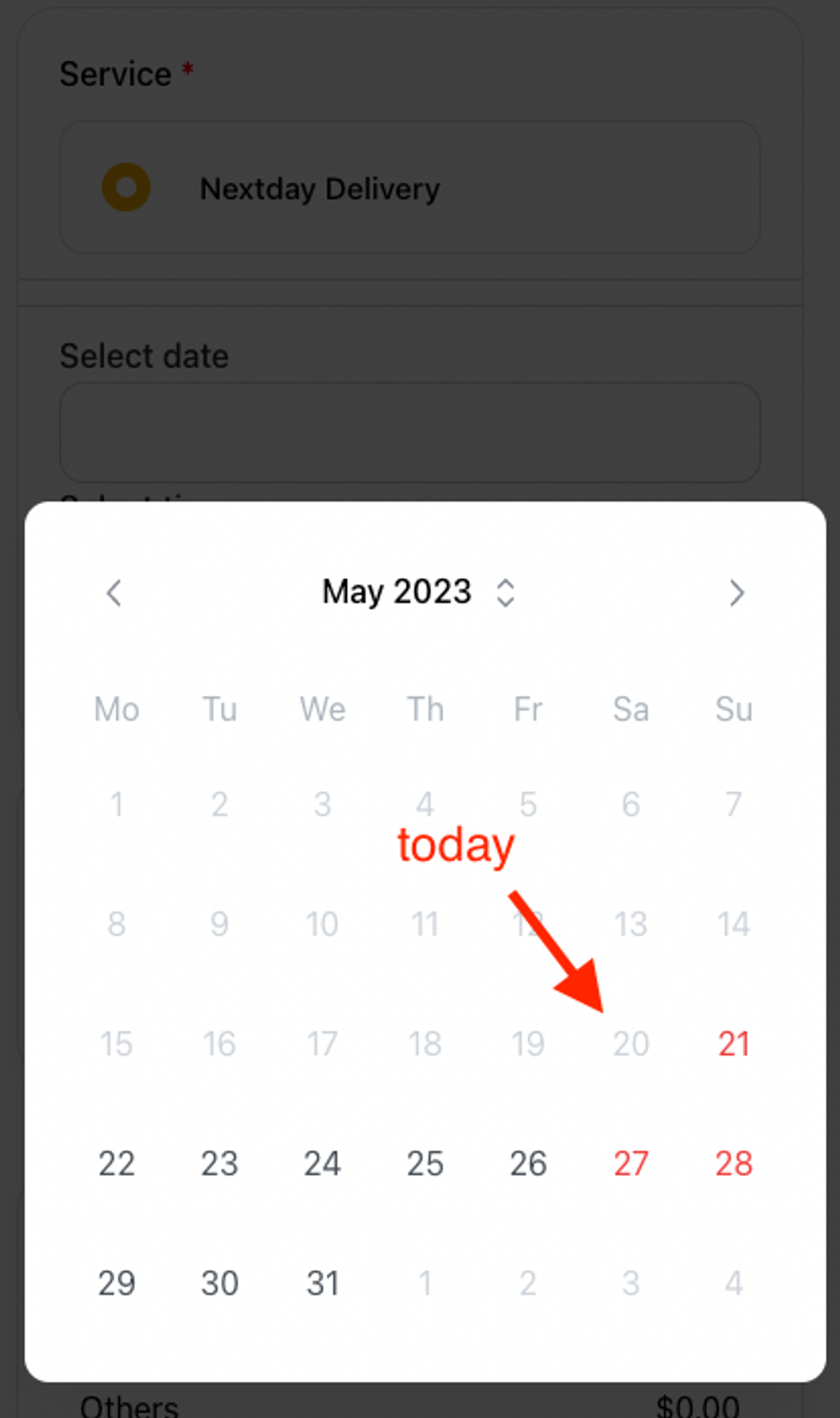Select the 30th of May

[219, 1284]
